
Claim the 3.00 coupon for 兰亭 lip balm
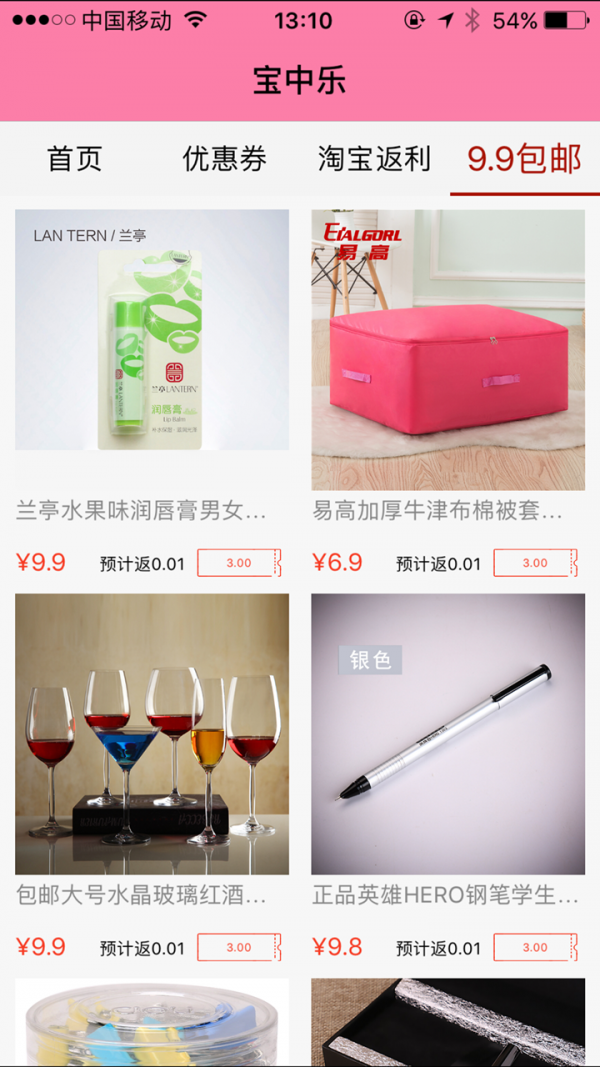tap(239, 563)
